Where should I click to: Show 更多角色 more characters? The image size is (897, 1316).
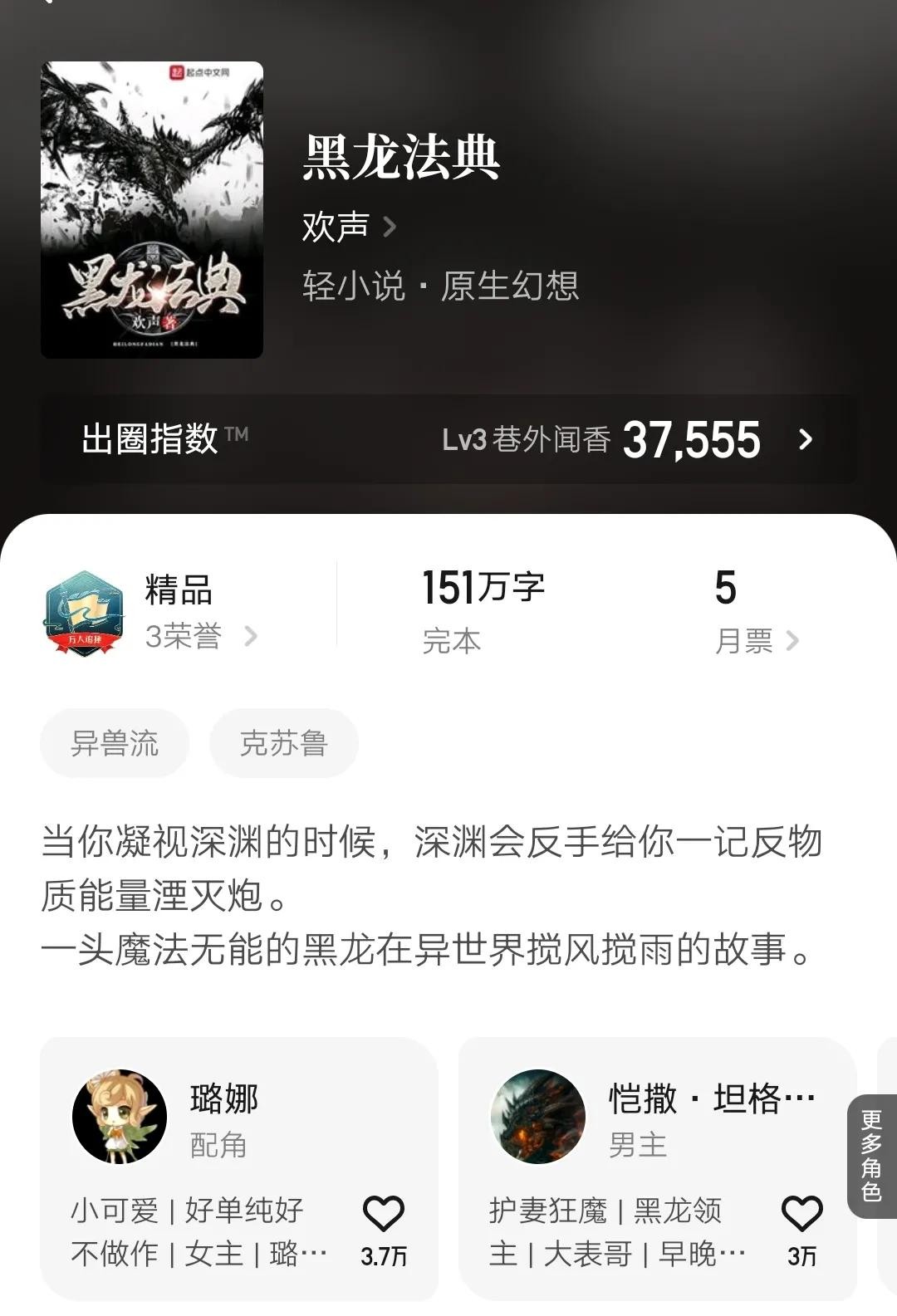coord(871,1156)
